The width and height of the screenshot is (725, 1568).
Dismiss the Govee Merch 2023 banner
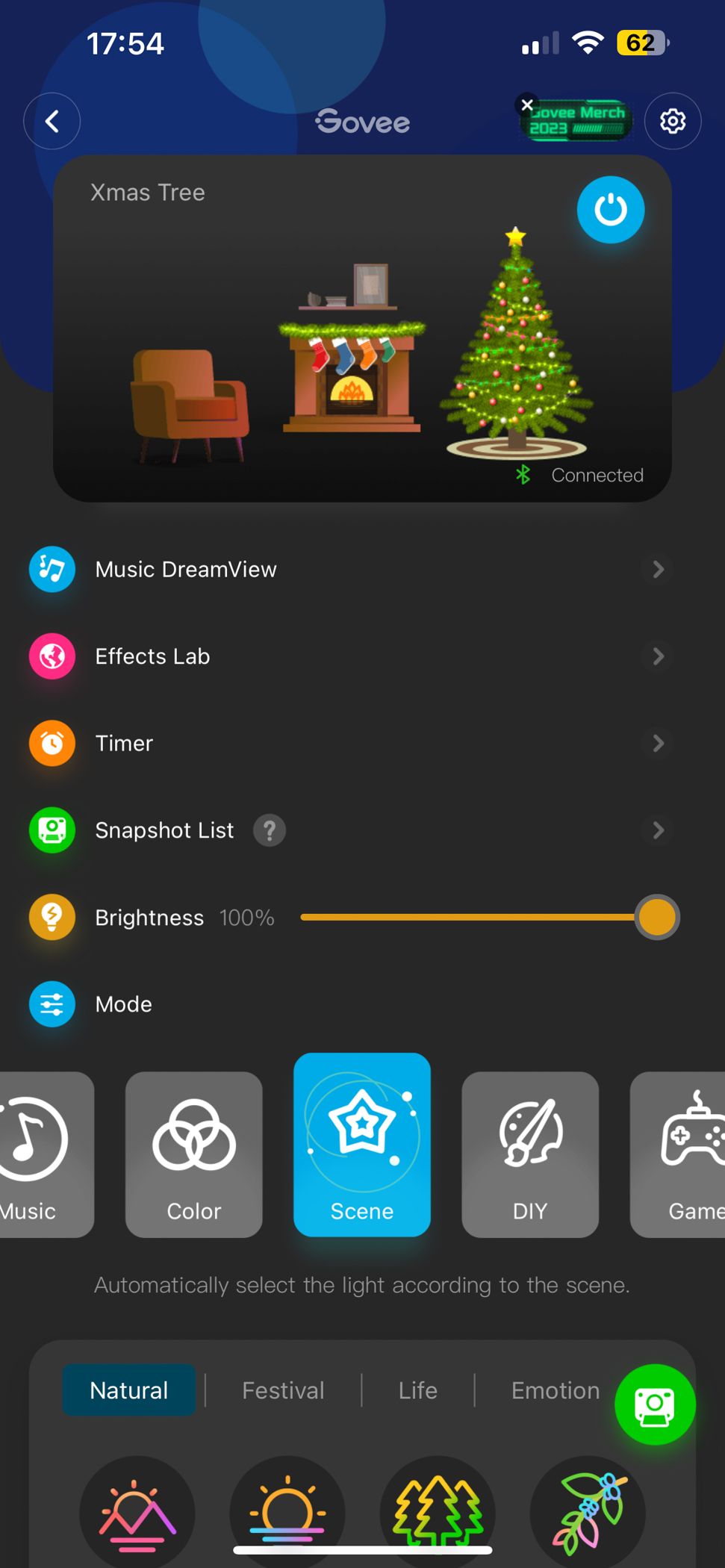pyautogui.click(x=527, y=105)
